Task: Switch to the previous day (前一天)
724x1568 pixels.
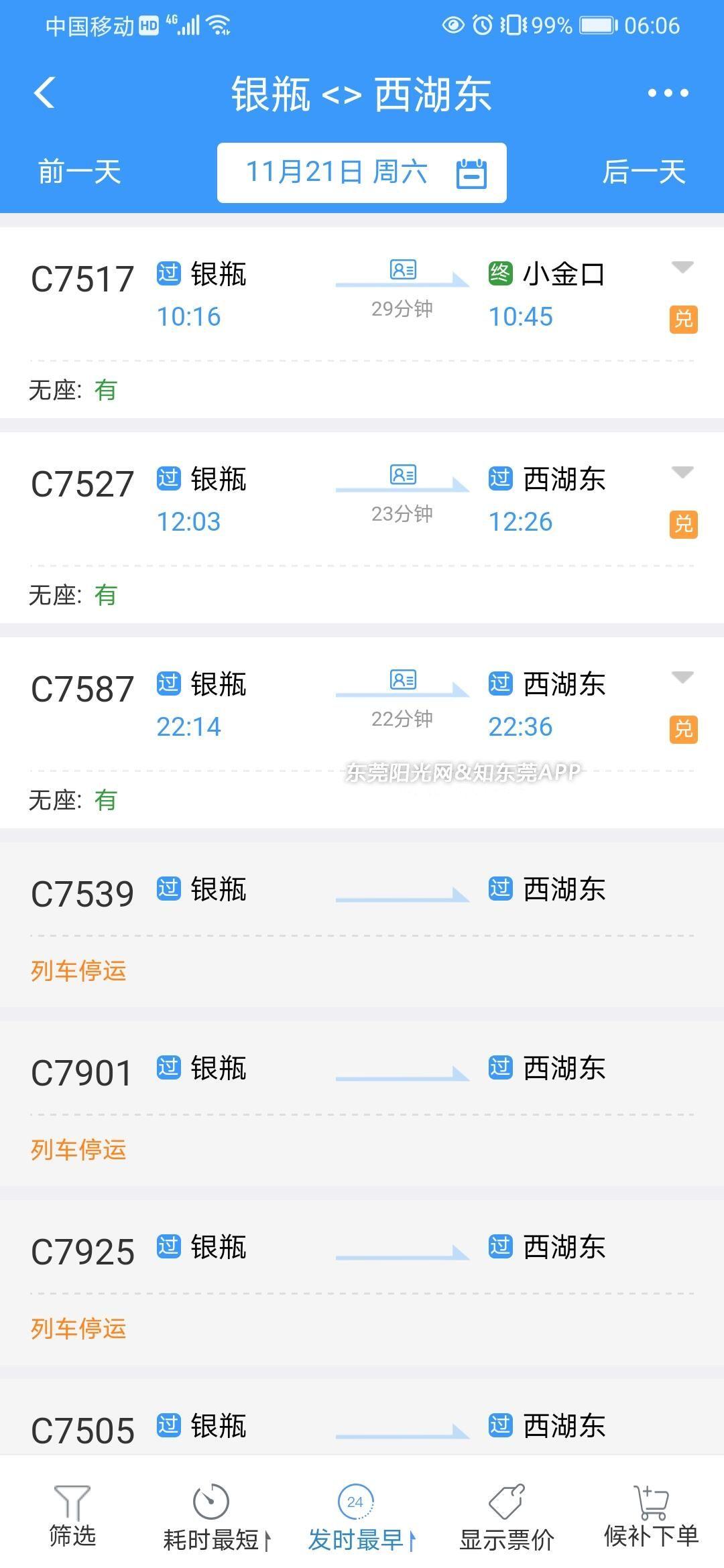Action: coord(79,172)
